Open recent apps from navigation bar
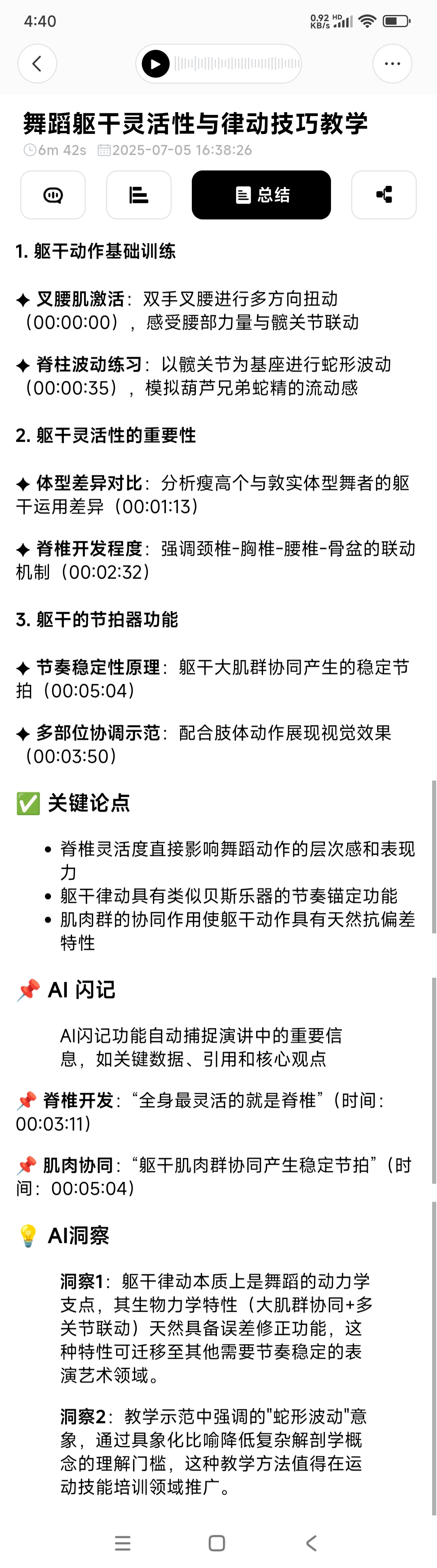This screenshot has width=437, height=1568. point(122,1543)
